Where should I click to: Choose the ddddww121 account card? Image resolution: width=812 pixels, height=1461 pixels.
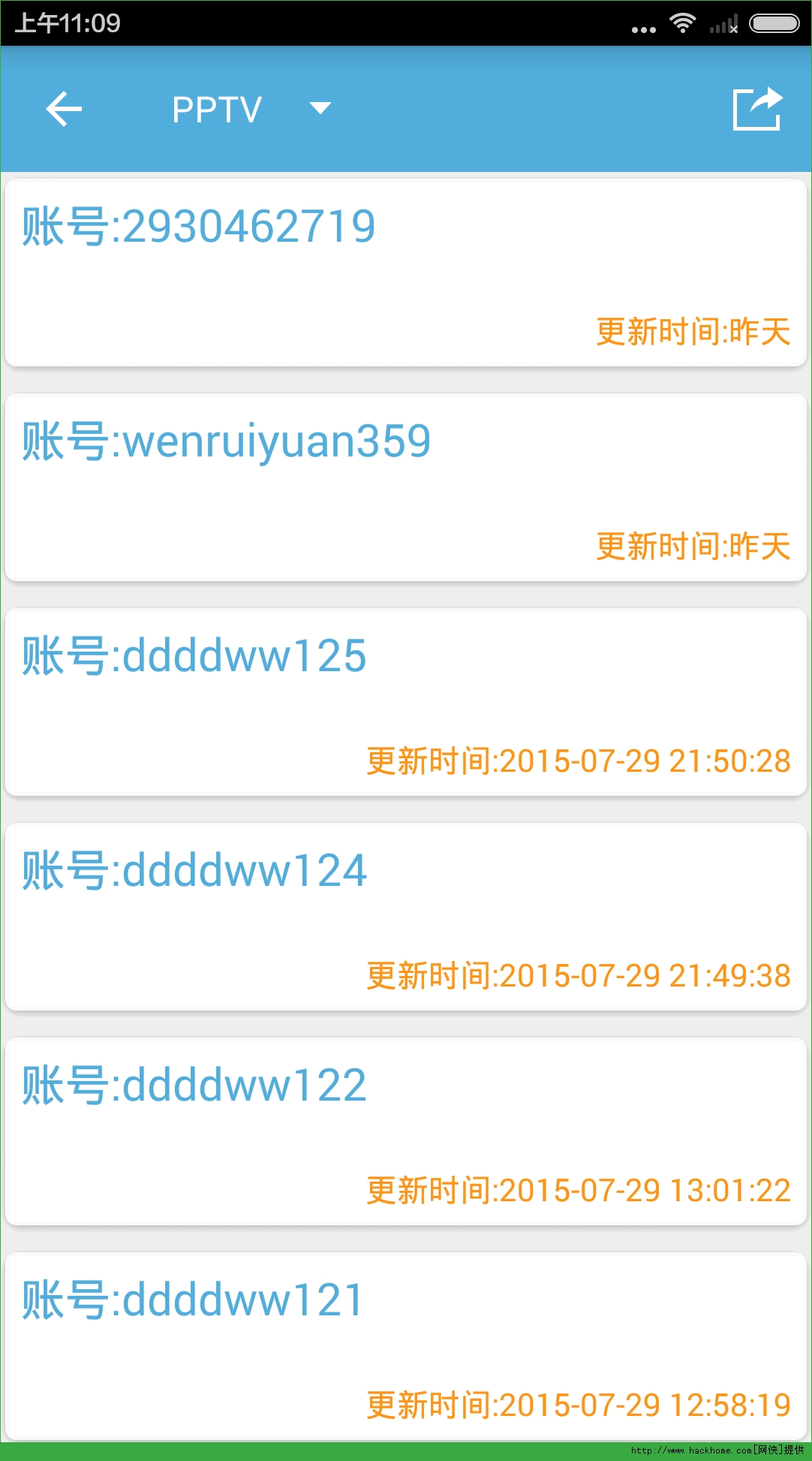405,1345
